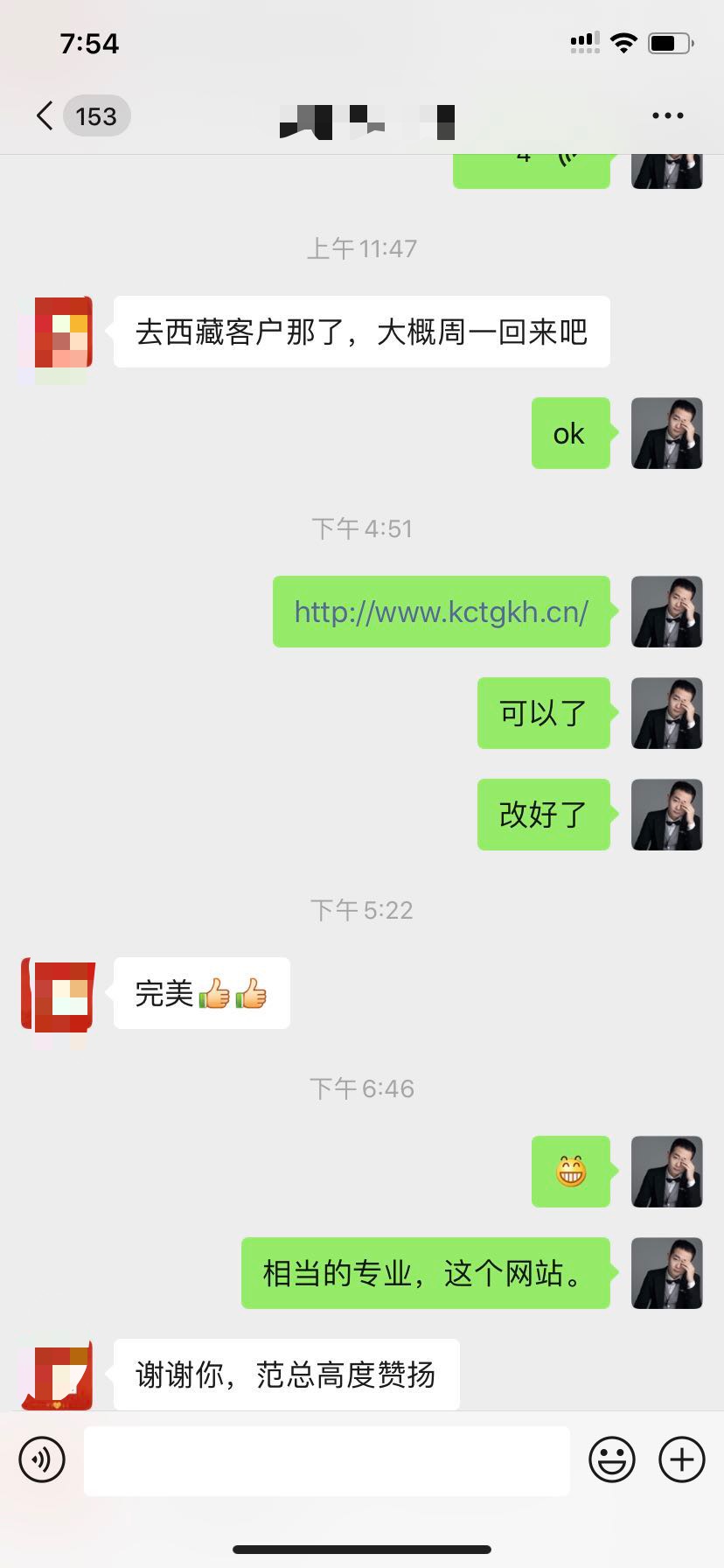The width and height of the screenshot is (724, 1568).
Task: Open the chat info overflow menu
Action: click(667, 115)
